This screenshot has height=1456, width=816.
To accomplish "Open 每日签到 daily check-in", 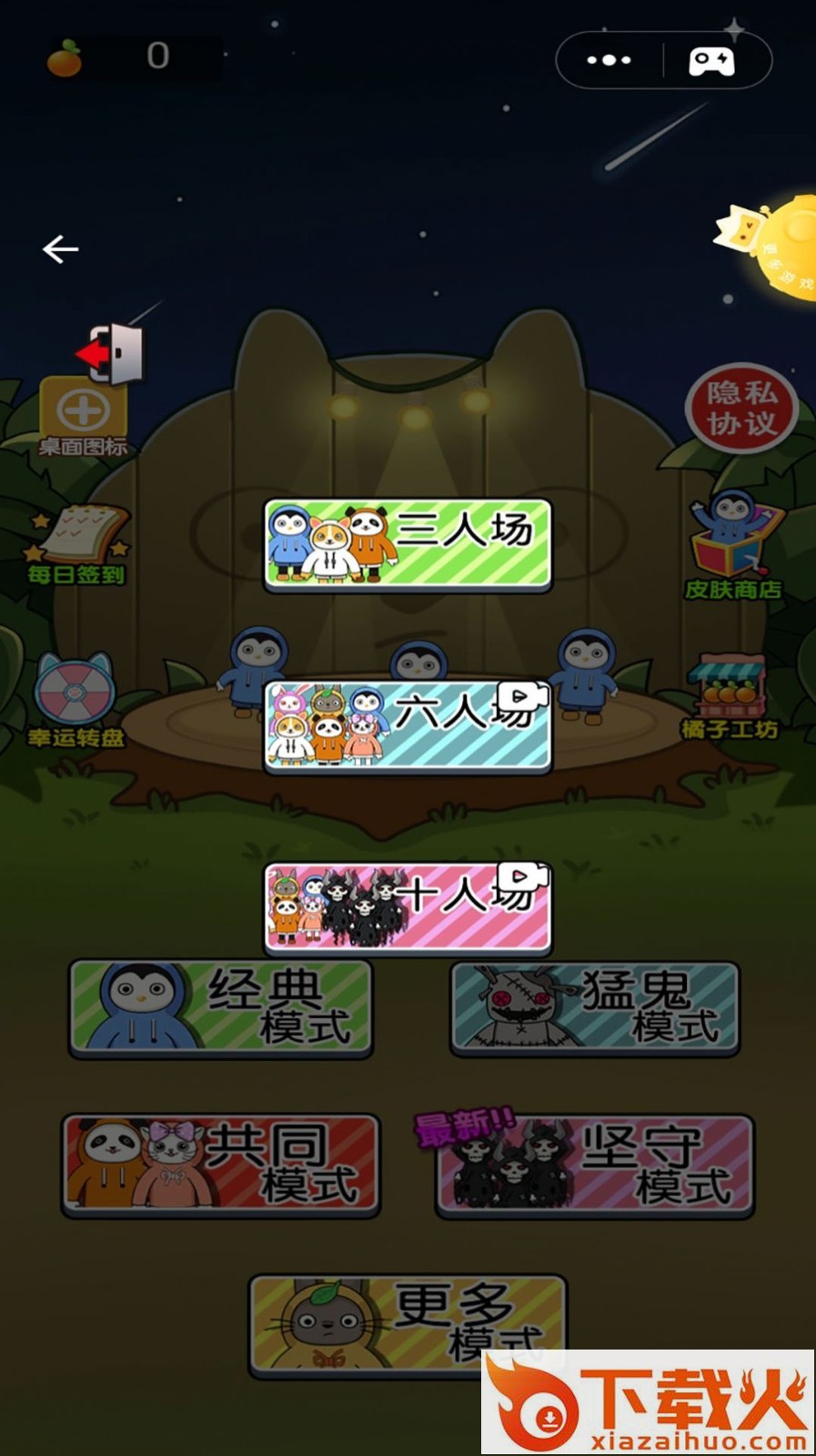I will pyautogui.click(x=76, y=545).
